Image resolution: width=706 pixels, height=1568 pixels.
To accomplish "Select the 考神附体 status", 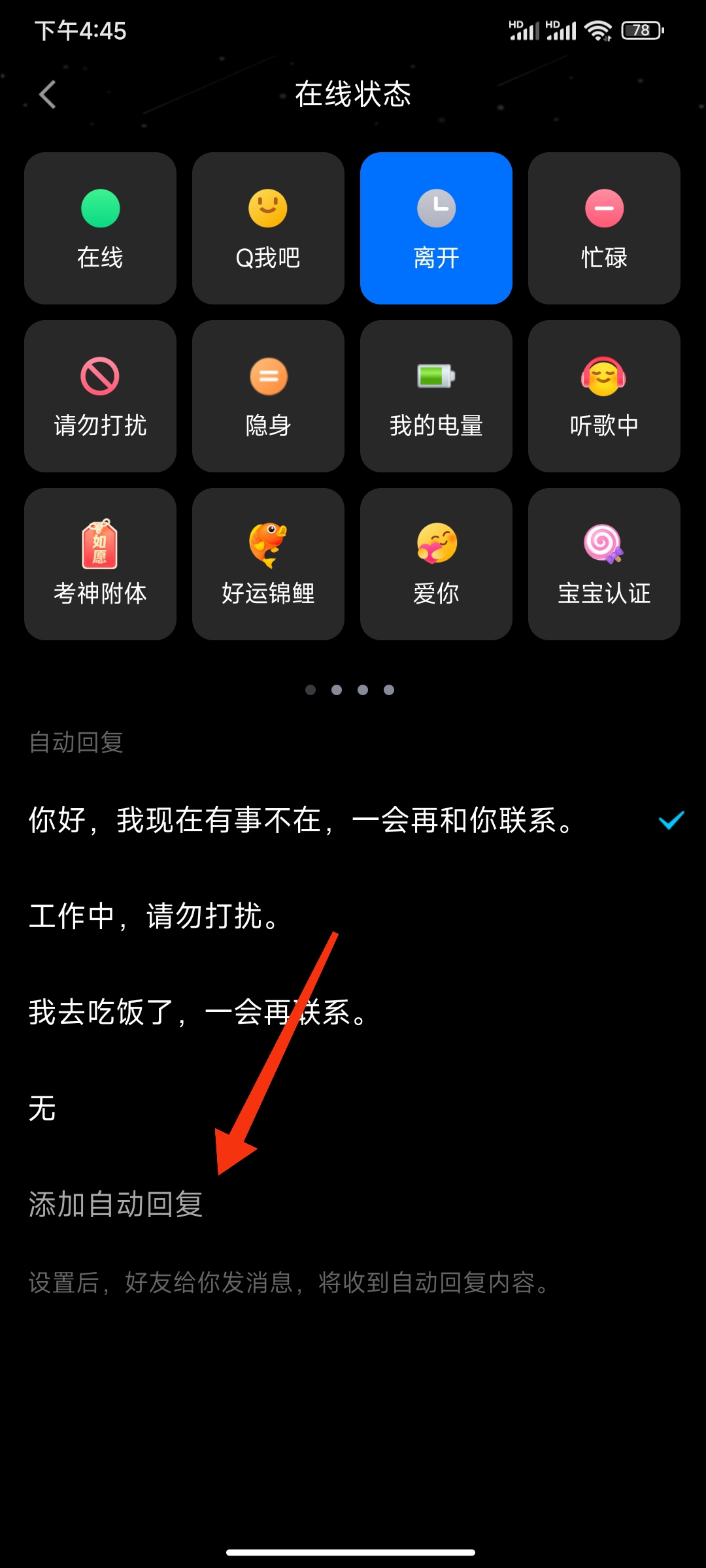I will (x=100, y=564).
